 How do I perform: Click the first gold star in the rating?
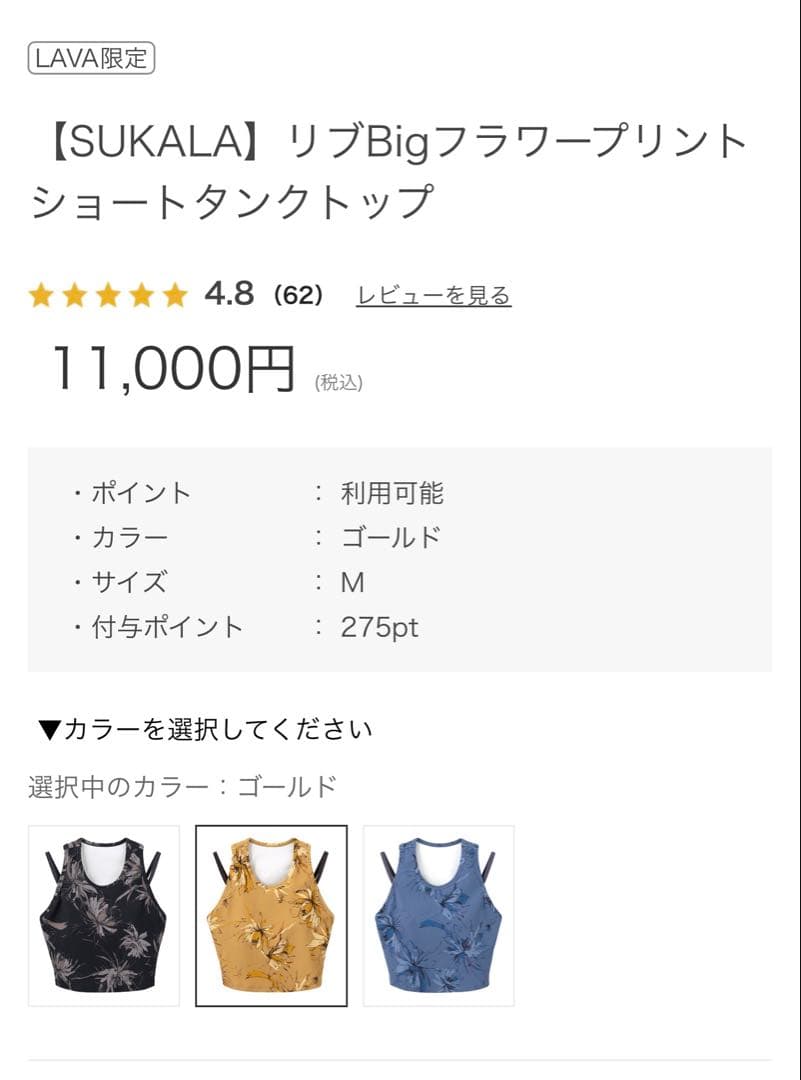pyautogui.click(x=44, y=295)
